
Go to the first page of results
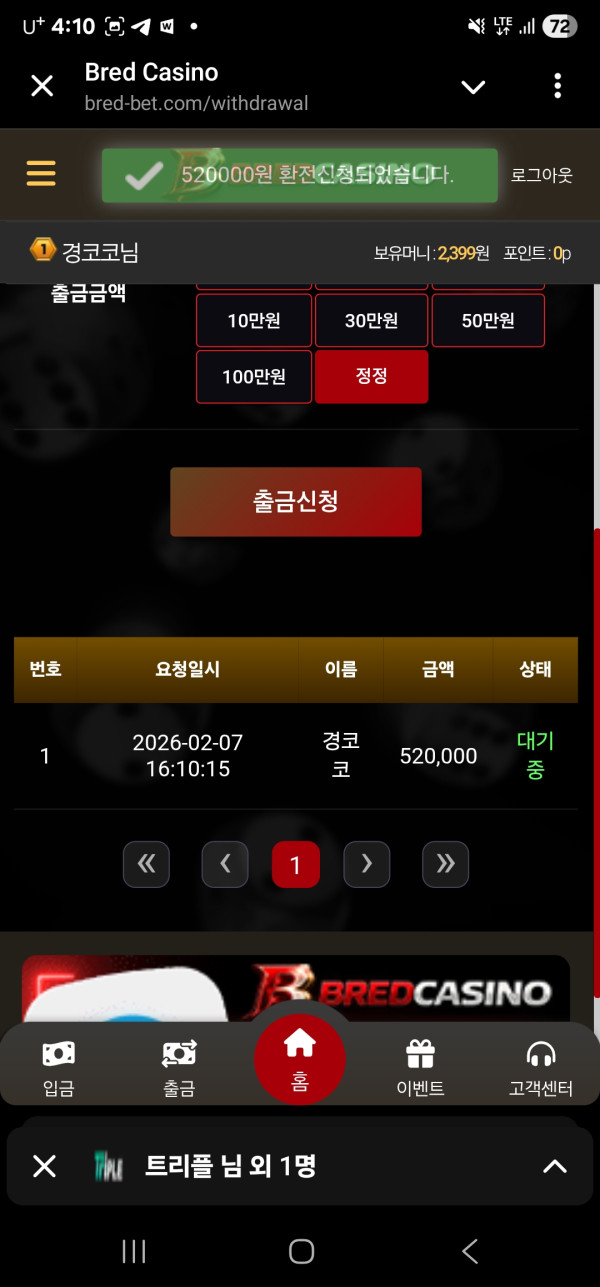coord(146,864)
